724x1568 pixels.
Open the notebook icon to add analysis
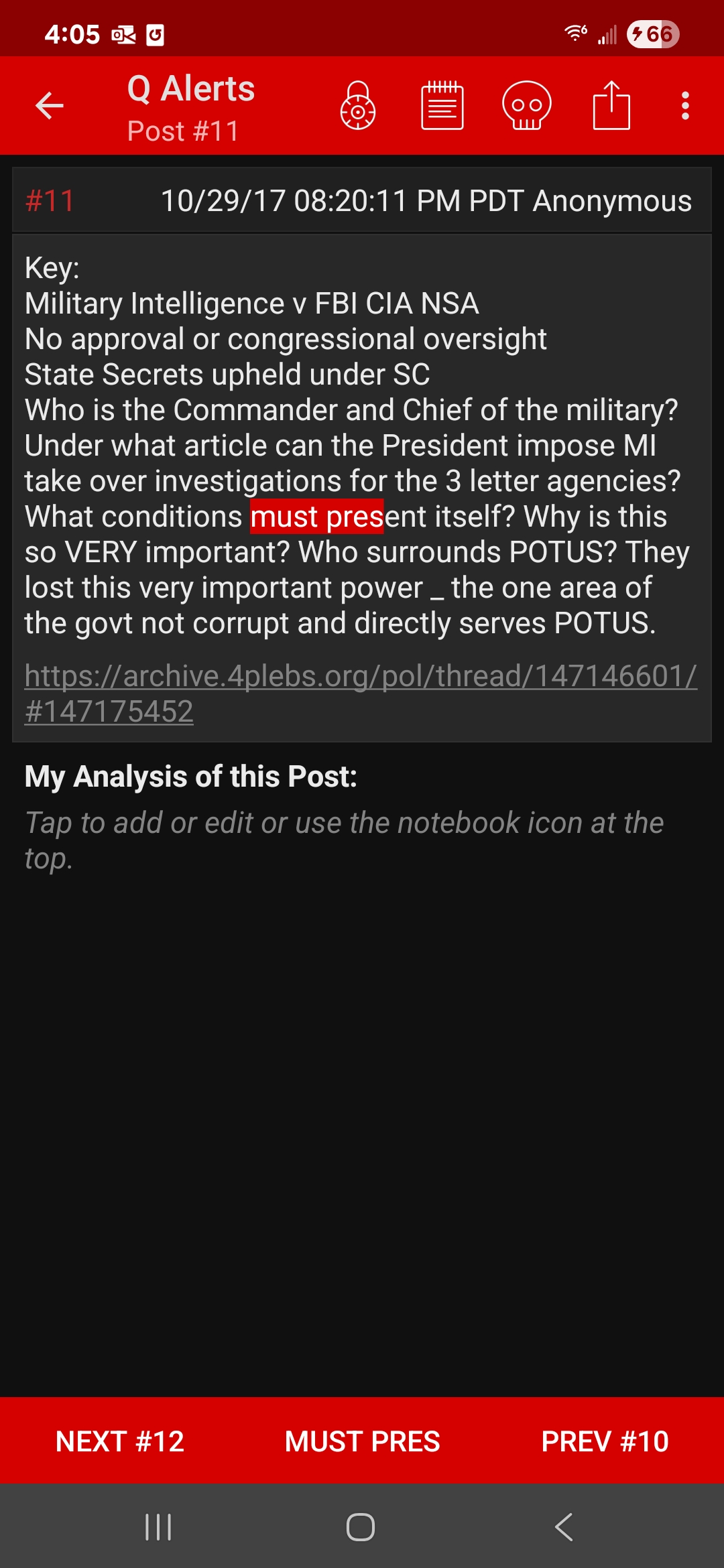pos(442,106)
